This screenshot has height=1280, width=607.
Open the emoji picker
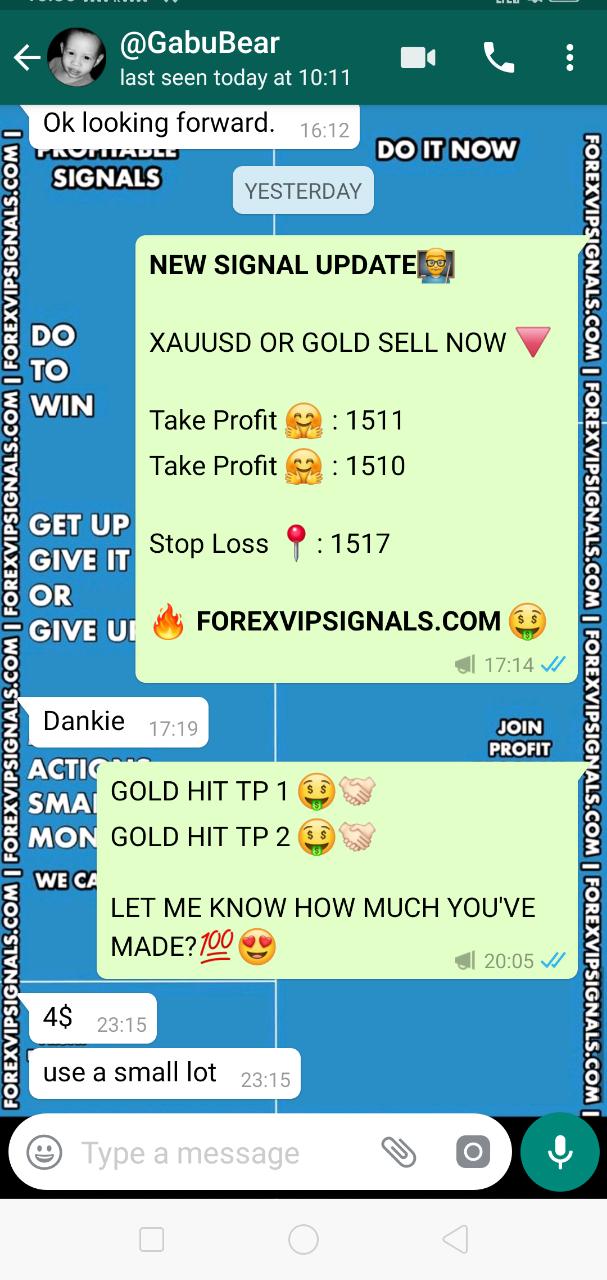point(44,1152)
